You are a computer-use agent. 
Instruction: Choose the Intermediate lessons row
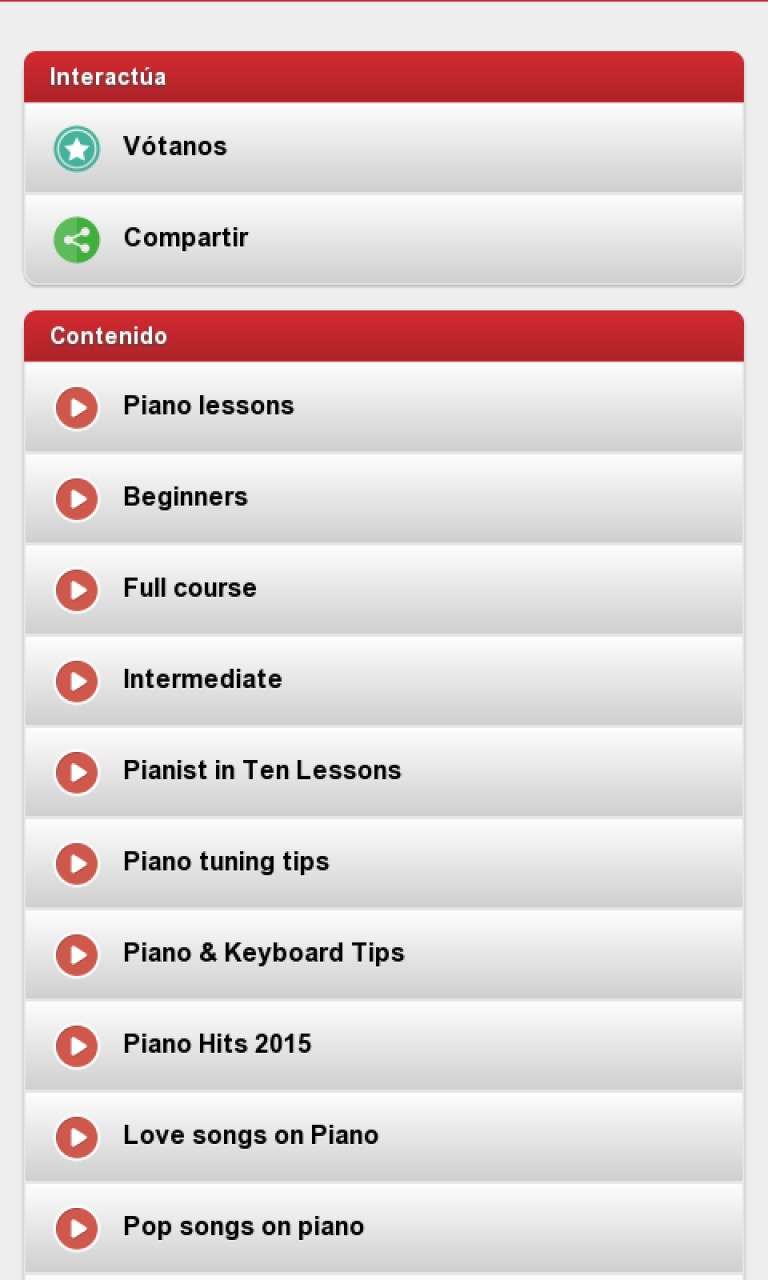pyautogui.click(x=384, y=680)
